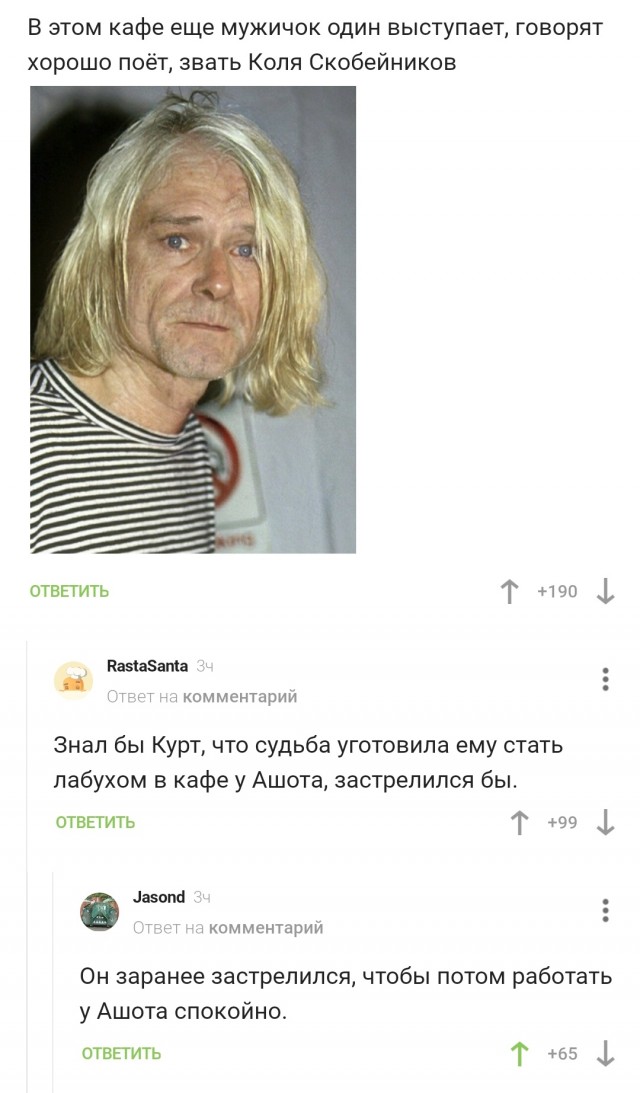Remove upvote on Jasond's comment
The image size is (640, 1093).
pyautogui.click(x=519, y=1053)
